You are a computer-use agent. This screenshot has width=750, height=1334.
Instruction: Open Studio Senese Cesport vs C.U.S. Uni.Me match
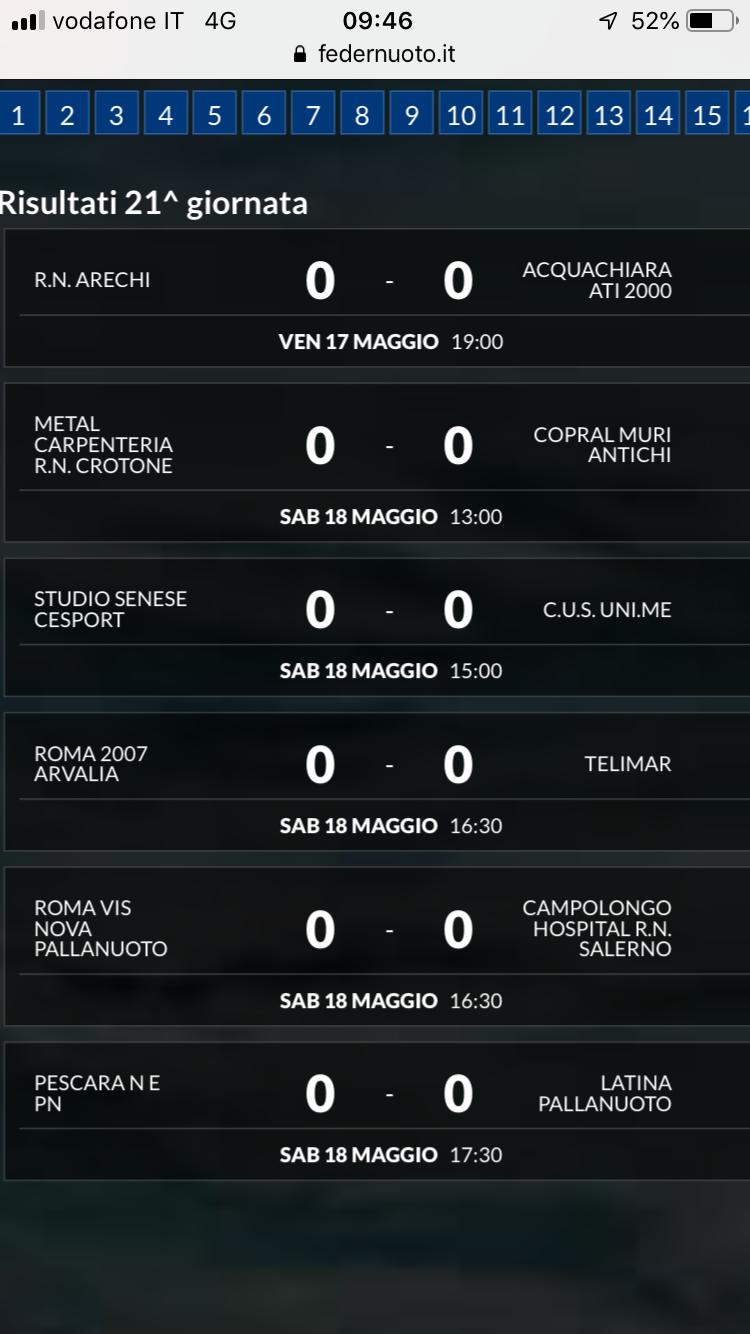[375, 626]
